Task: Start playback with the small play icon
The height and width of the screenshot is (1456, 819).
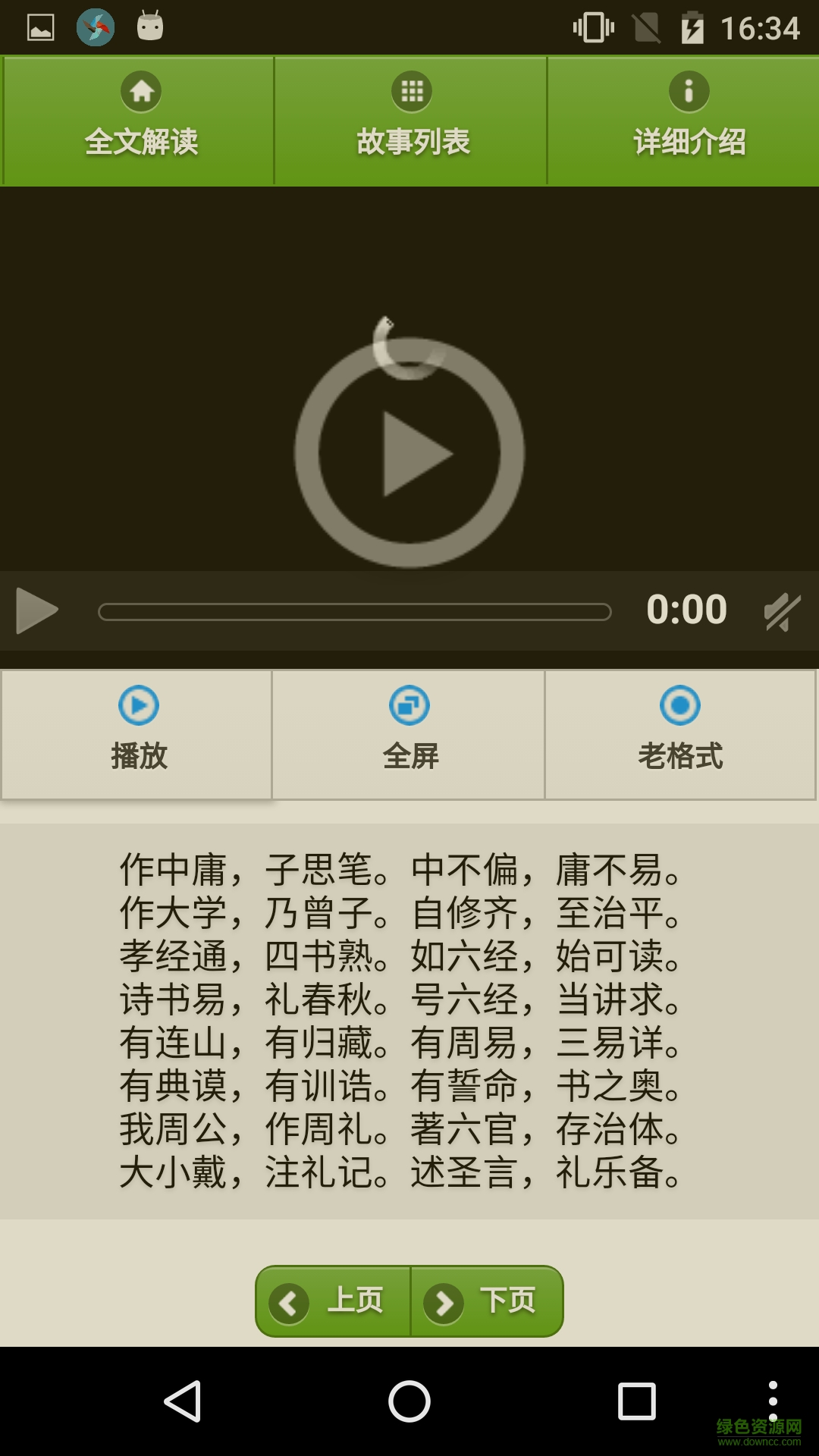Action: point(36,610)
